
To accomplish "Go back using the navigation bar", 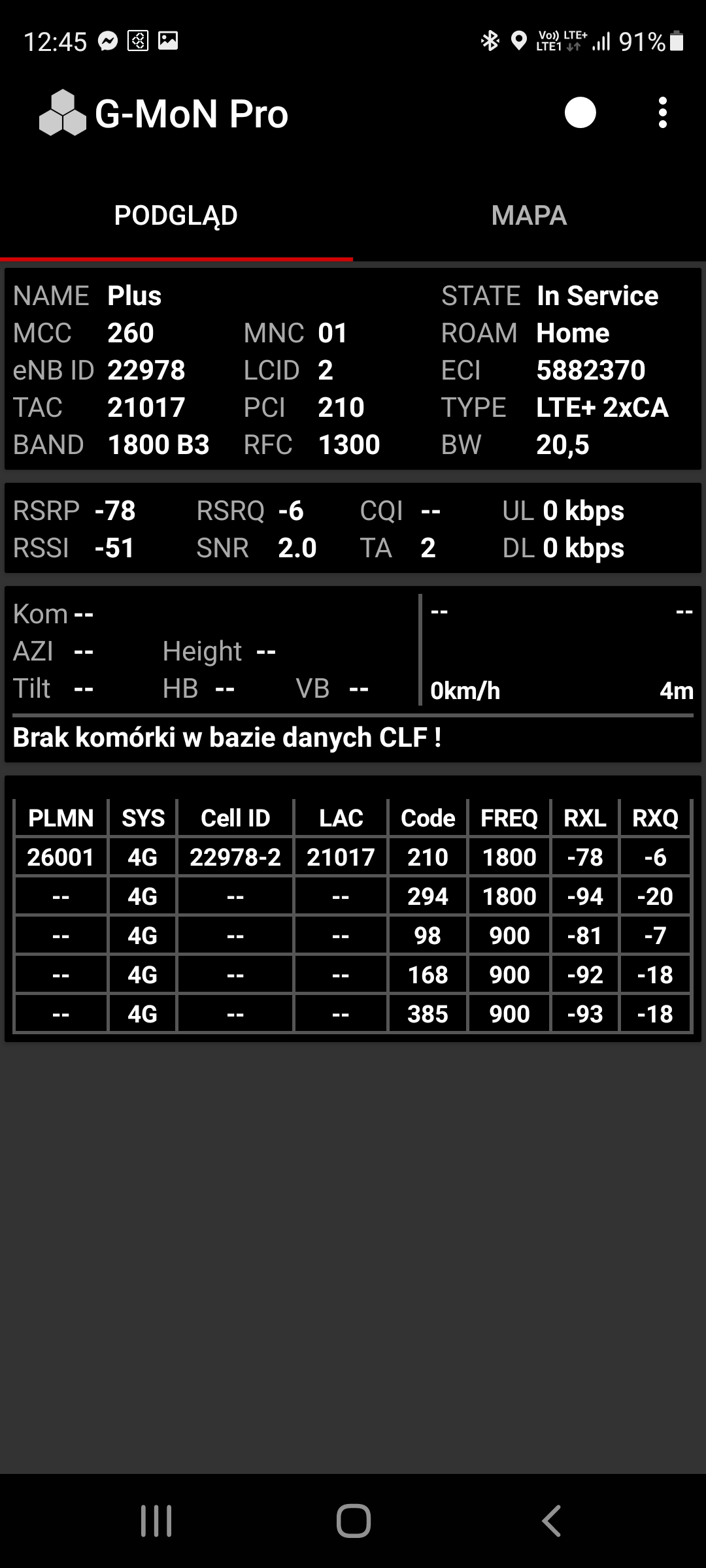I will [551, 1520].
